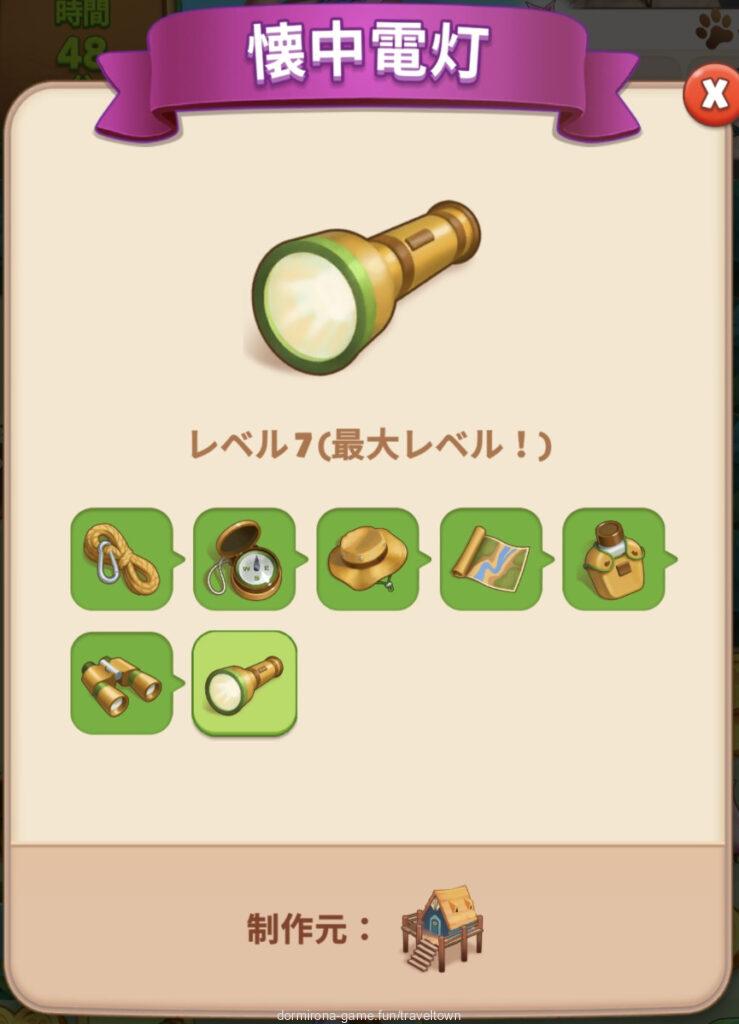Select the flashlight item tile
The image size is (739, 1024).
(244, 682)
